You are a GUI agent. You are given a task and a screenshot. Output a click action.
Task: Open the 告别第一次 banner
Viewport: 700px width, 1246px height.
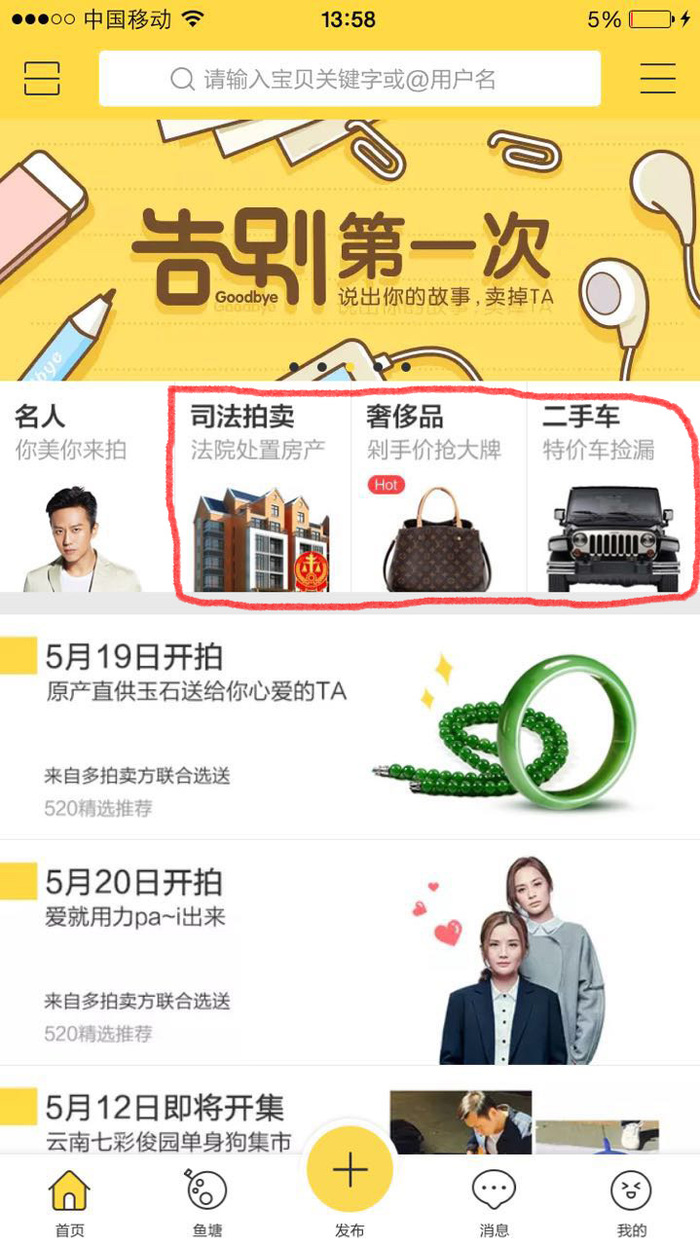pos(349,250)
